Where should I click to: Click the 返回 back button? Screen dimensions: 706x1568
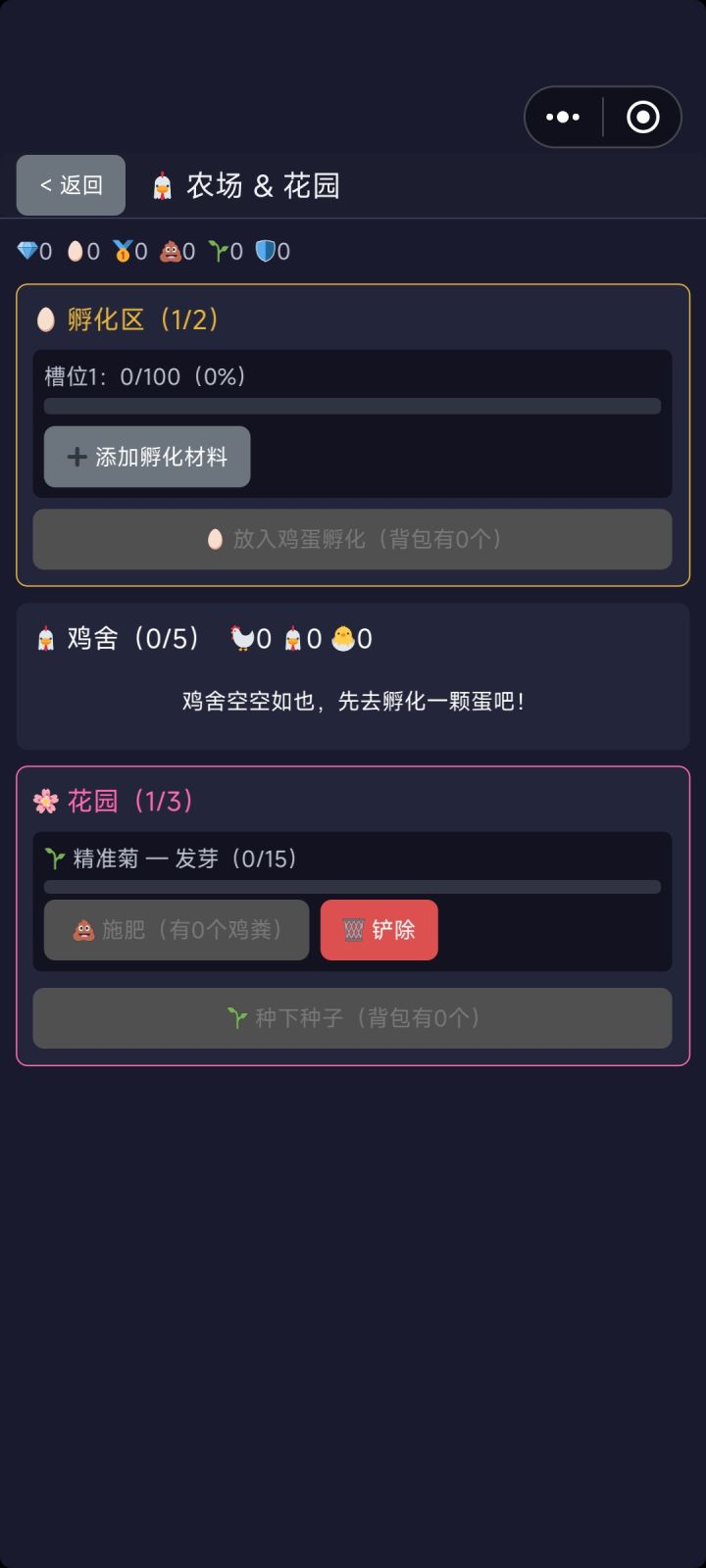click(x=70, y=184)
